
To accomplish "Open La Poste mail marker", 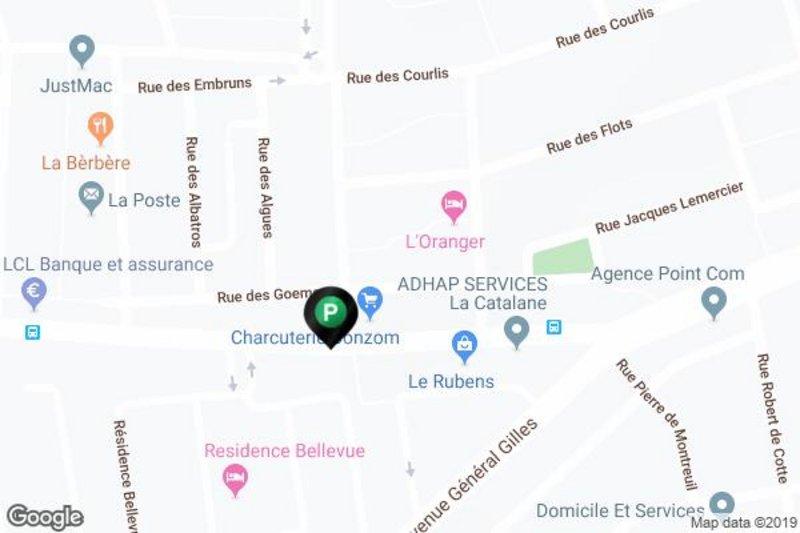I will coord(92,198).
